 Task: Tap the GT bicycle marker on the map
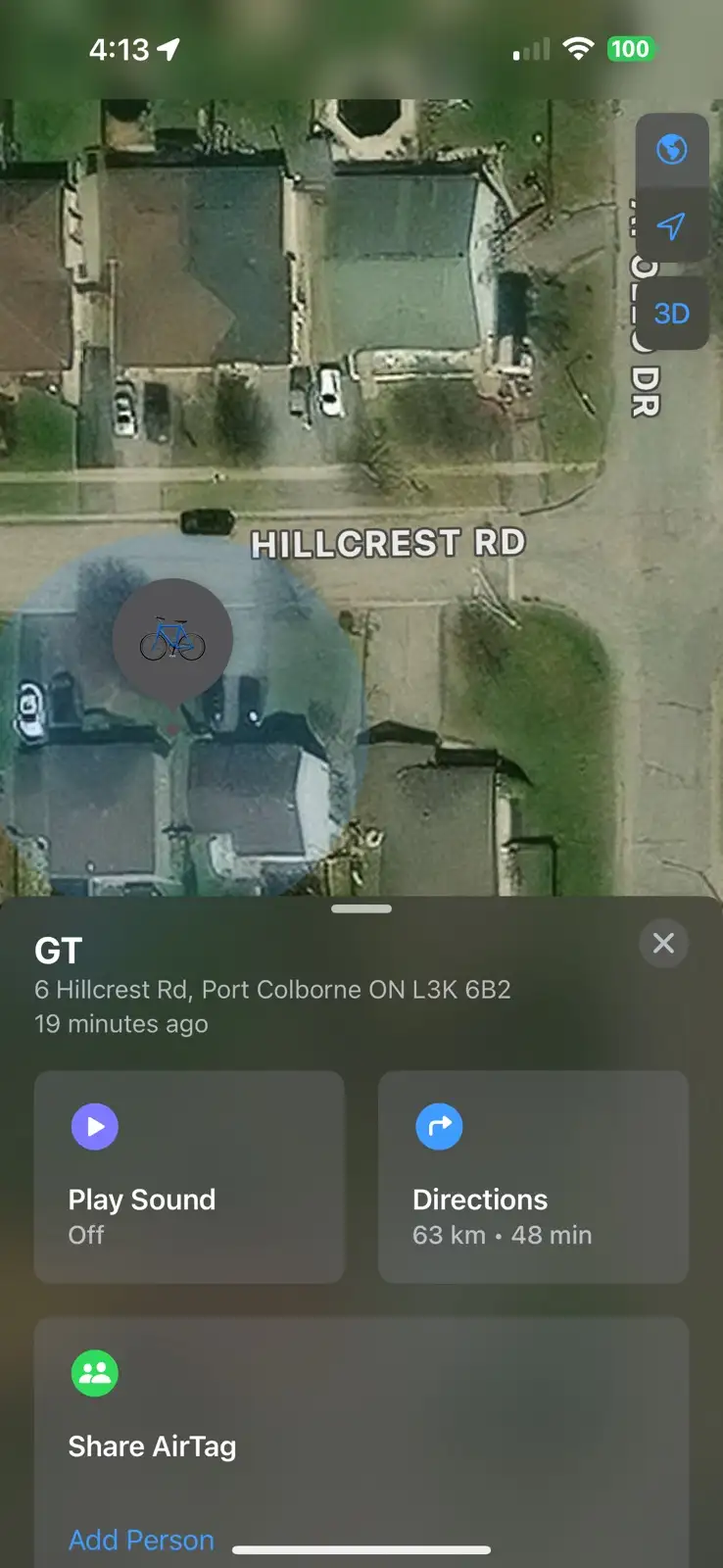(172, 640)
